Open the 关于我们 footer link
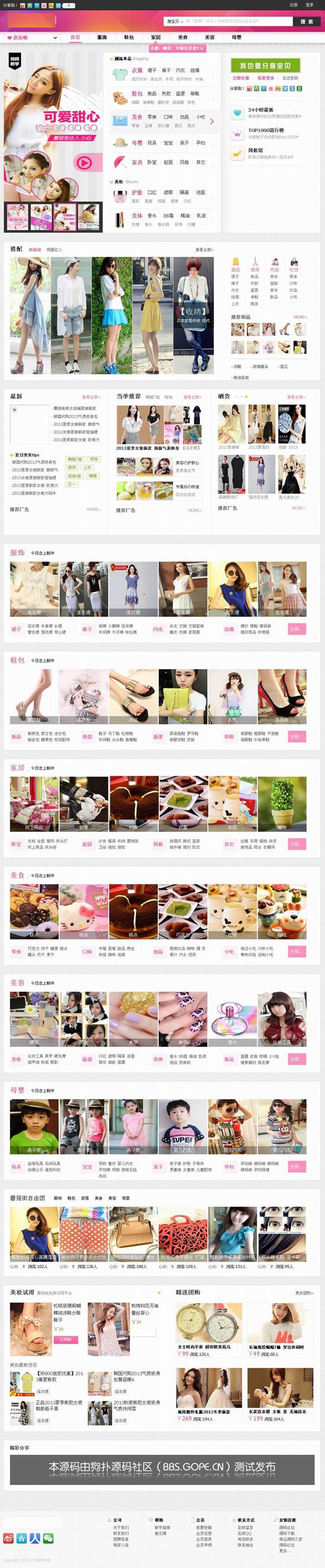Screen dimensions: 325x1568 [x=120, y=1528]
